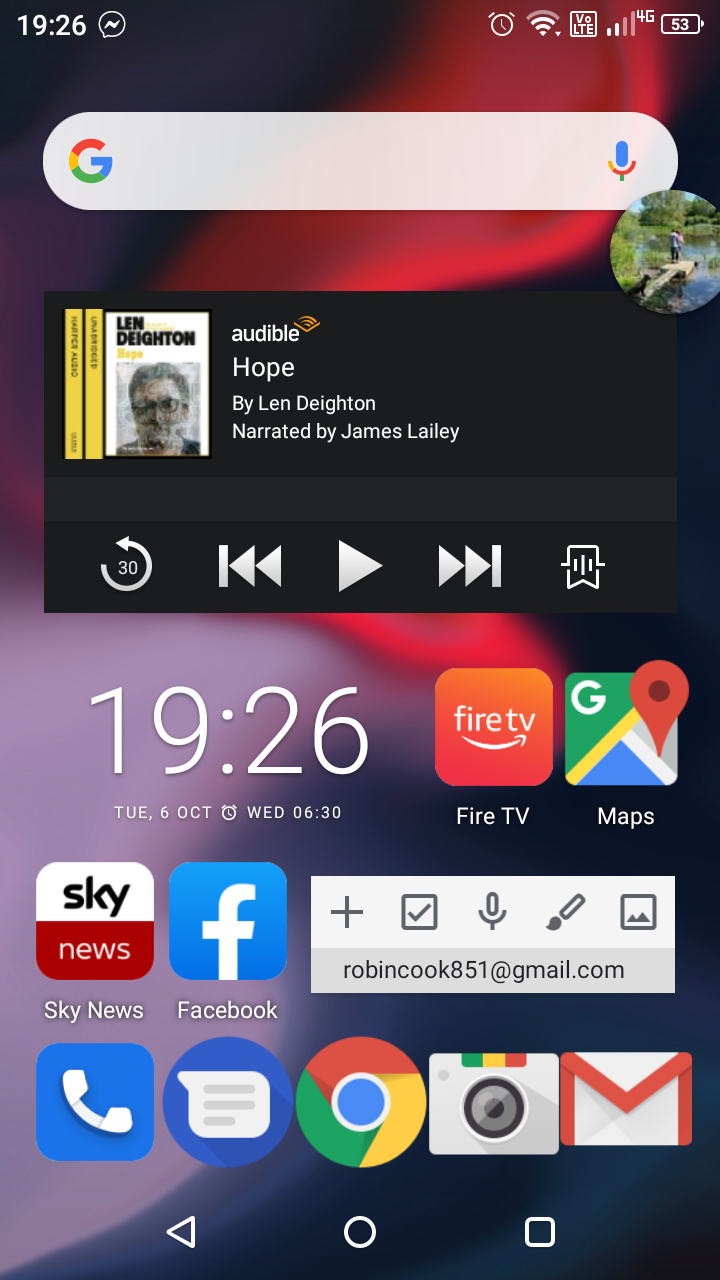Open the Phone dialer app
720x1280 pixels.
95,1102
